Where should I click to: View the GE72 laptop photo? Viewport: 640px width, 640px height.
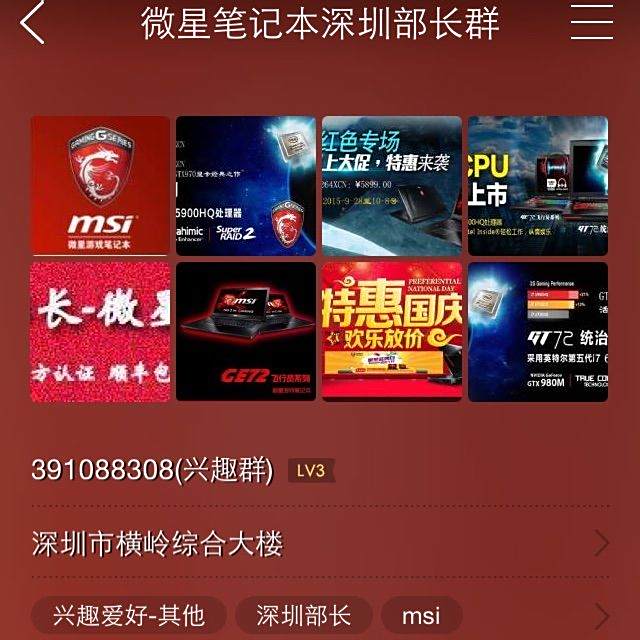[x=246, y=332]
